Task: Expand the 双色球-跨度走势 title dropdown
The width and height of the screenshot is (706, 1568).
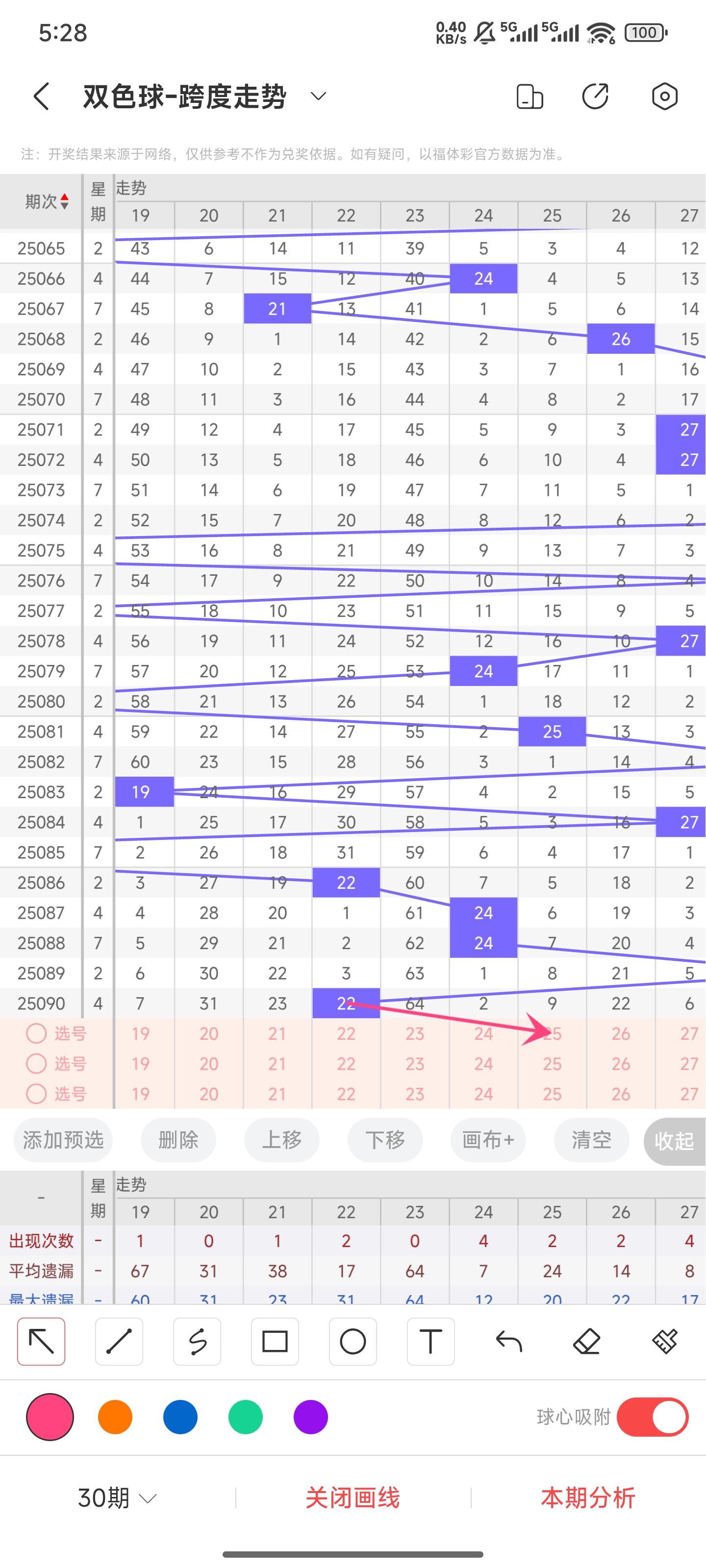Action: click(318, 96)
